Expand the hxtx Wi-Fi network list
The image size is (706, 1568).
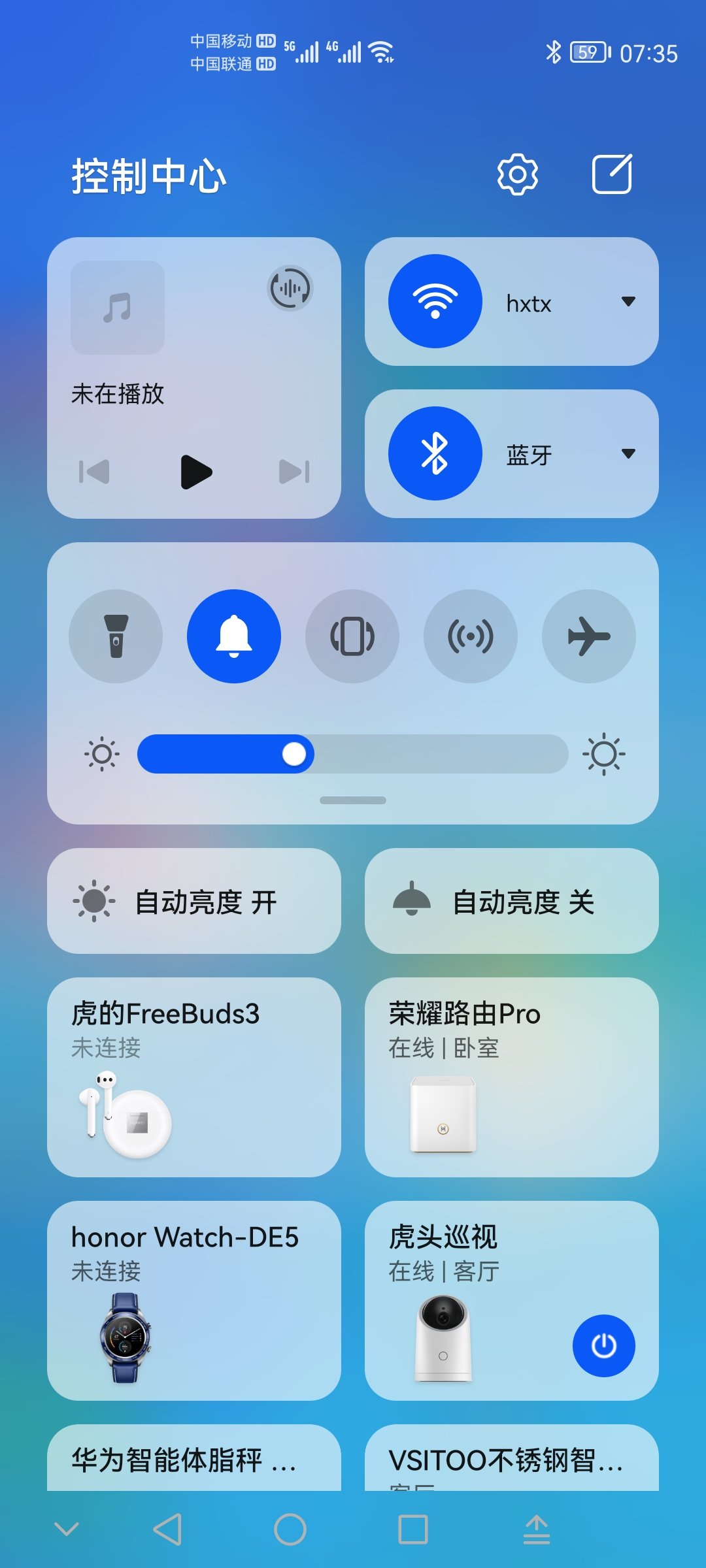[x=628, y=302]
